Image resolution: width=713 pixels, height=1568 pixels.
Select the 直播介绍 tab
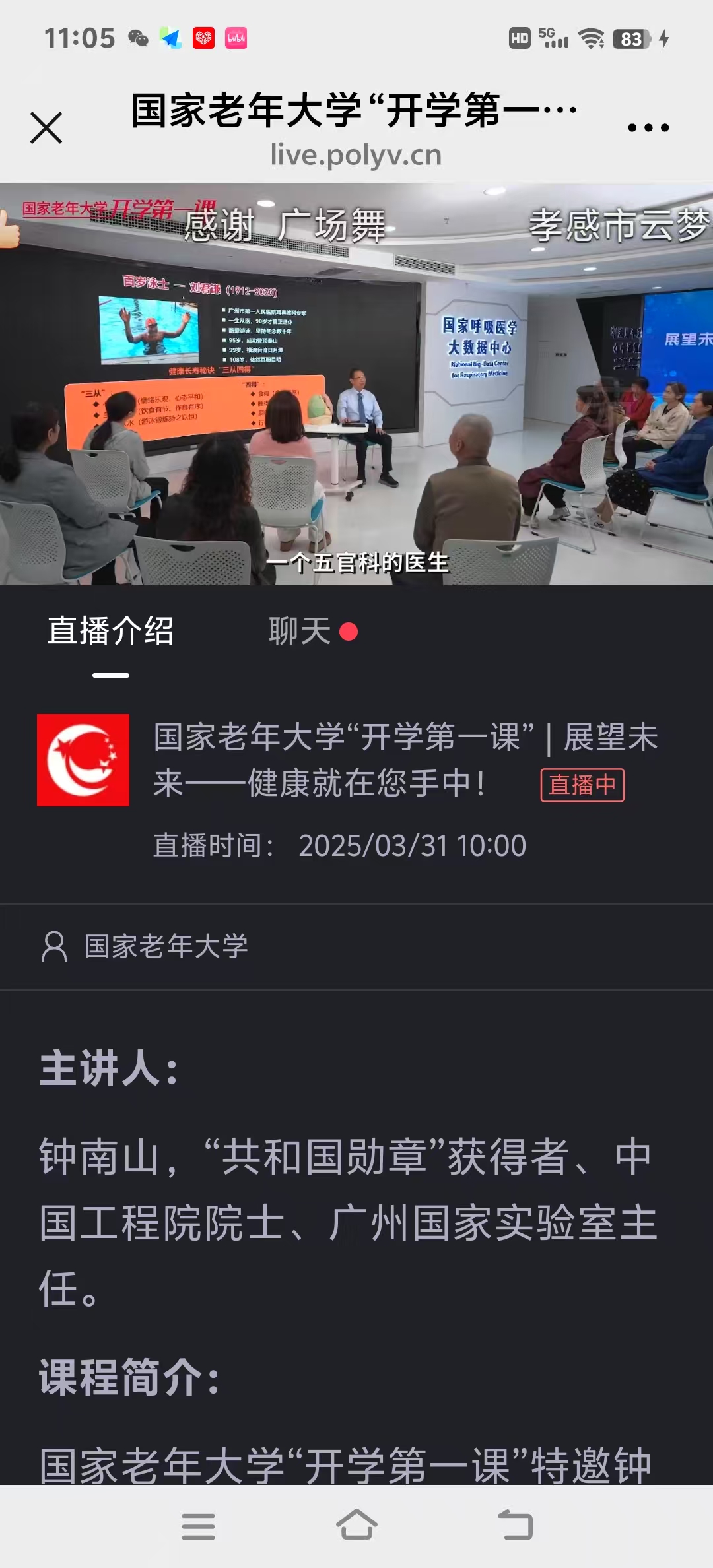[x=111, y=632]
